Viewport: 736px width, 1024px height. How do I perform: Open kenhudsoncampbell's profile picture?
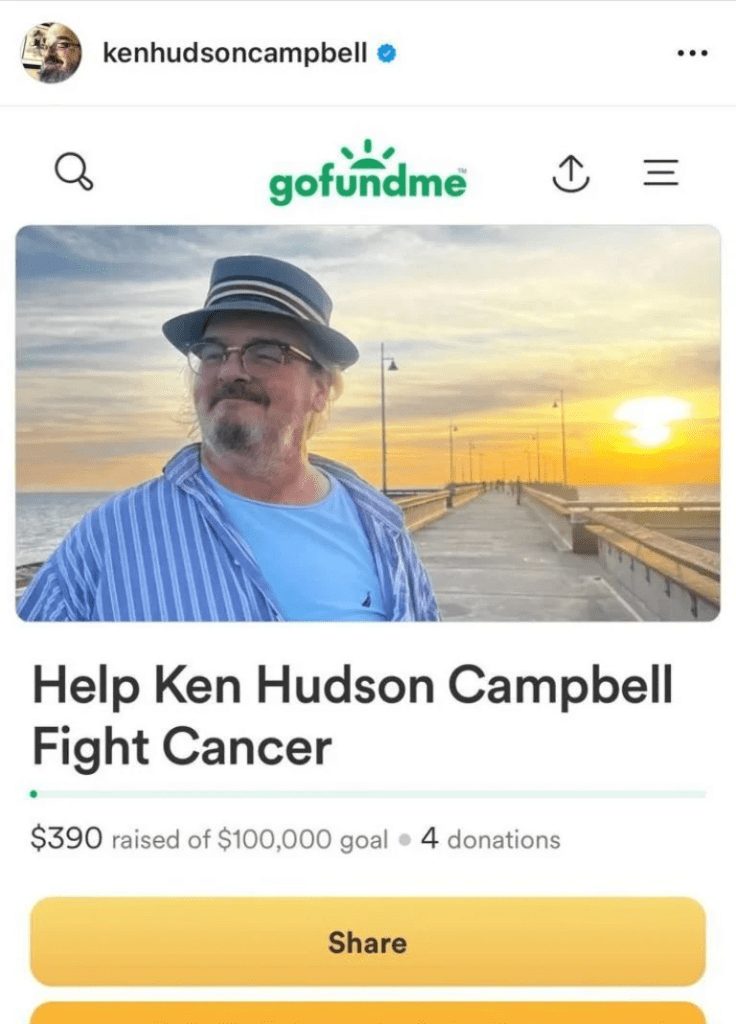point(51,53)
